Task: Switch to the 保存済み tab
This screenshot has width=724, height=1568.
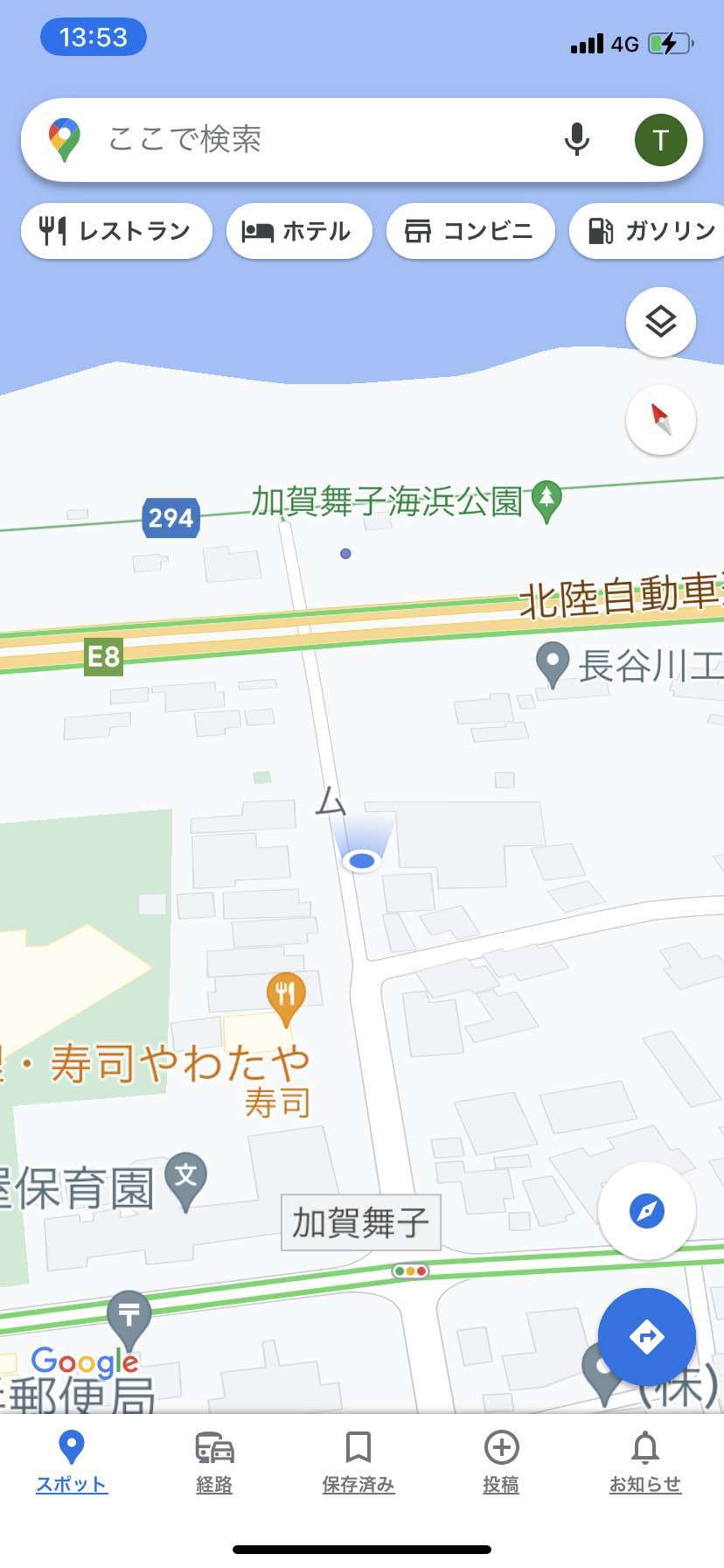Action: [x=359, y=1461]
